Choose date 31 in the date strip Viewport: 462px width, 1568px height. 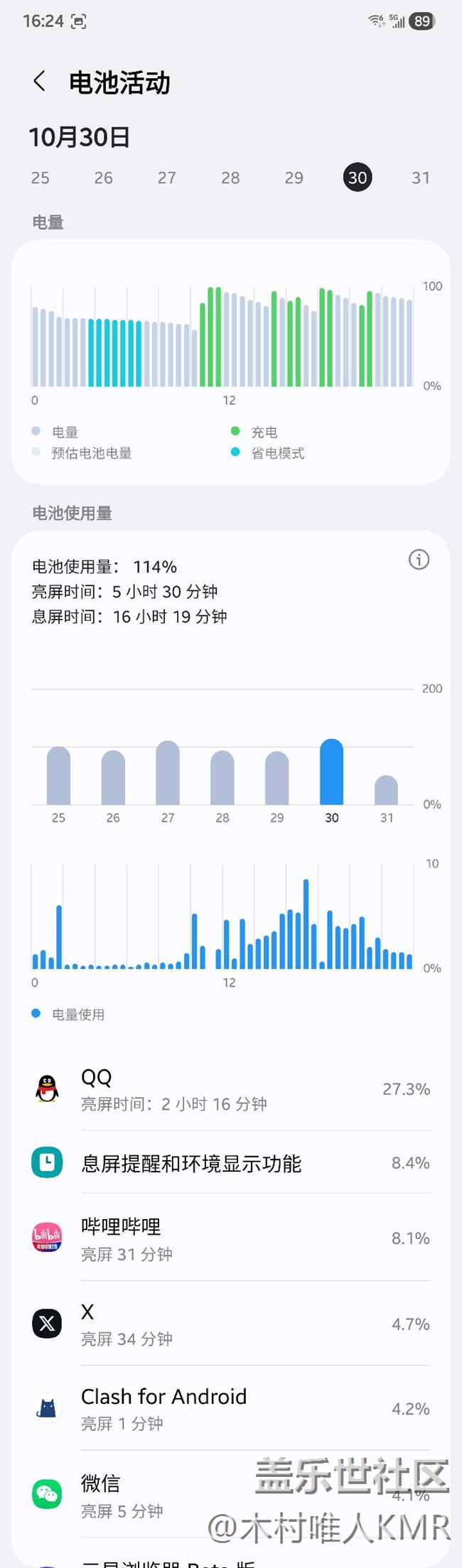click(x=421, y=178)
